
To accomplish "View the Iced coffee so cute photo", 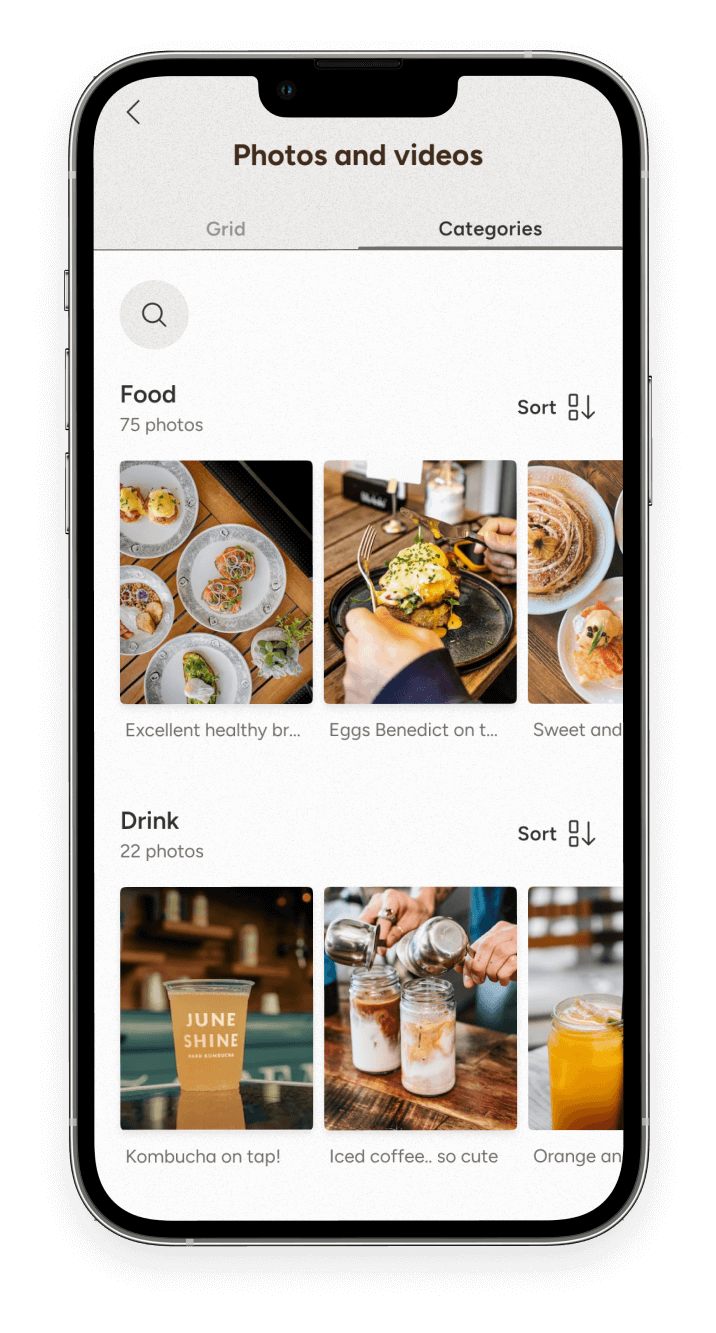I will tap(420, 1008).
